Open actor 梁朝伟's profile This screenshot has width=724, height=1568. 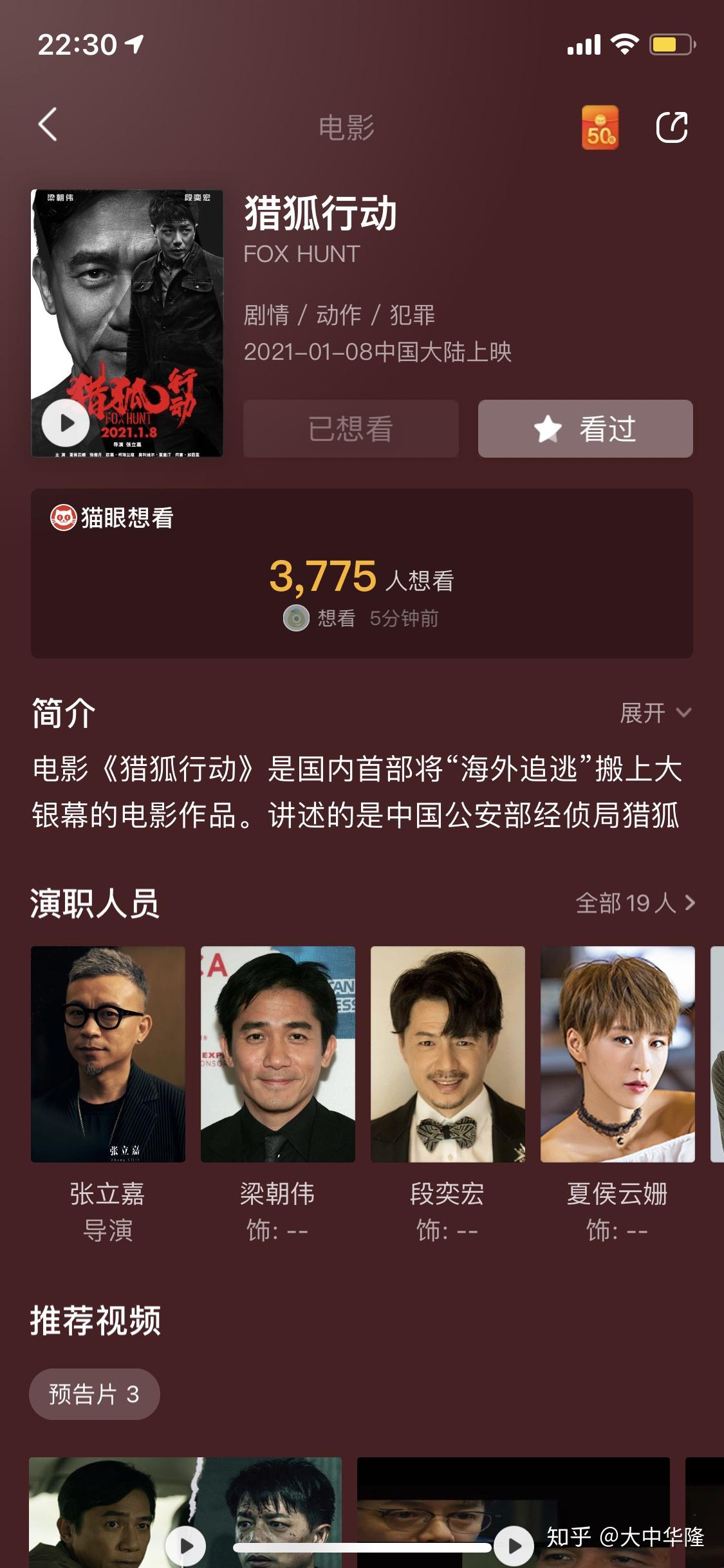tap(278, 1054)
